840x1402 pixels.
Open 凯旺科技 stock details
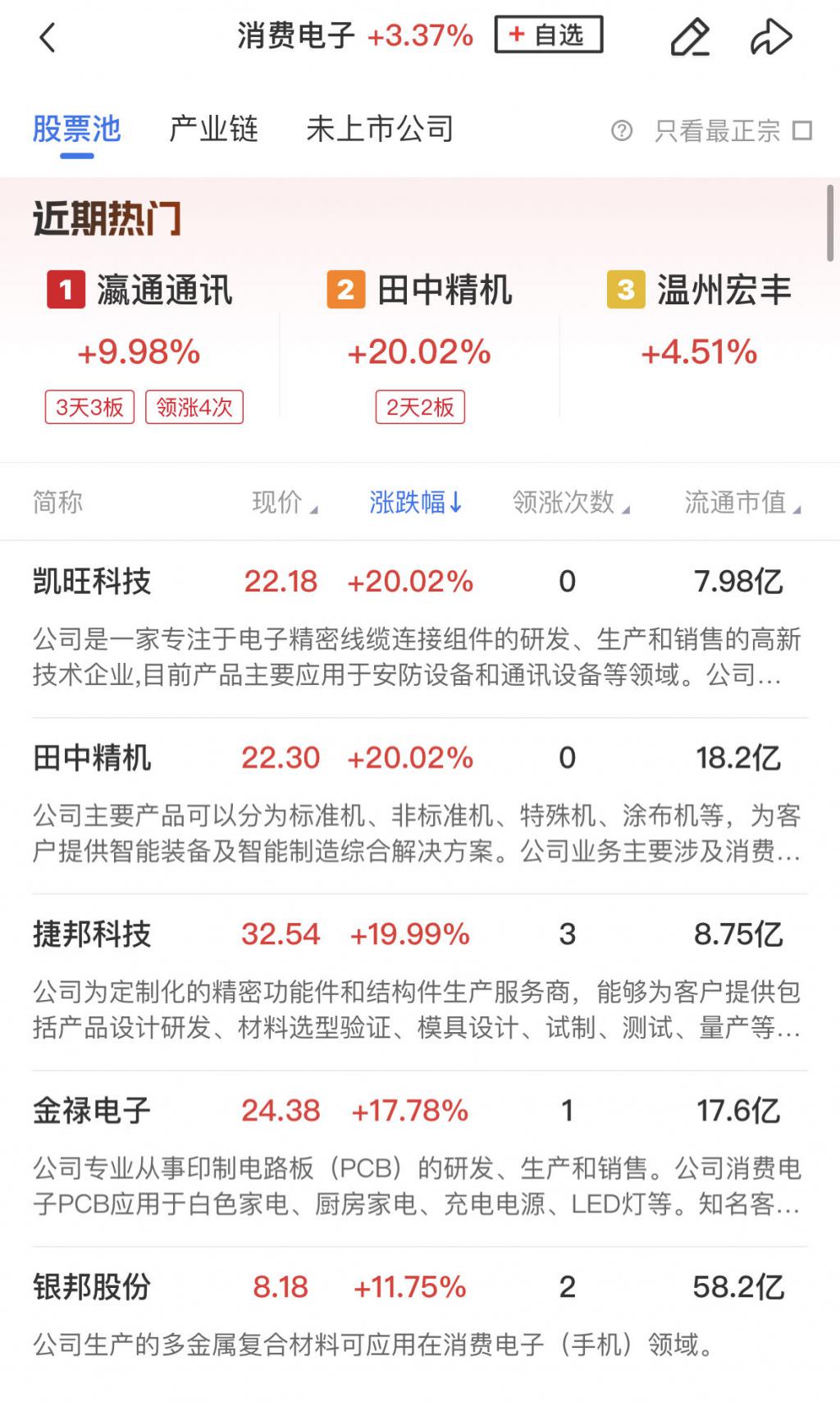(x=420, y=630)
